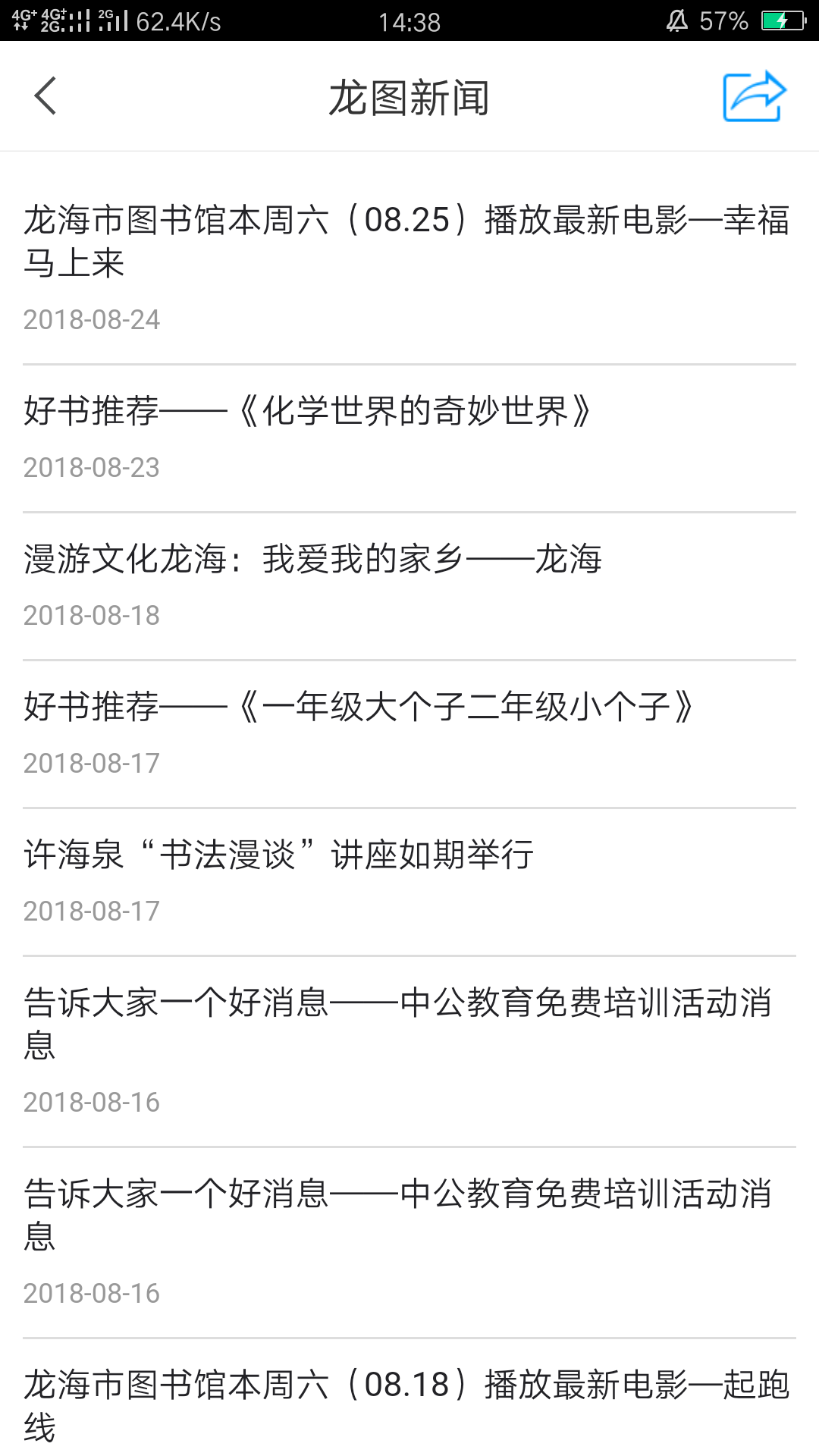819x1456 pixels.
Task: Go back from 龙图新闻 page
Action: pos(45,96)
